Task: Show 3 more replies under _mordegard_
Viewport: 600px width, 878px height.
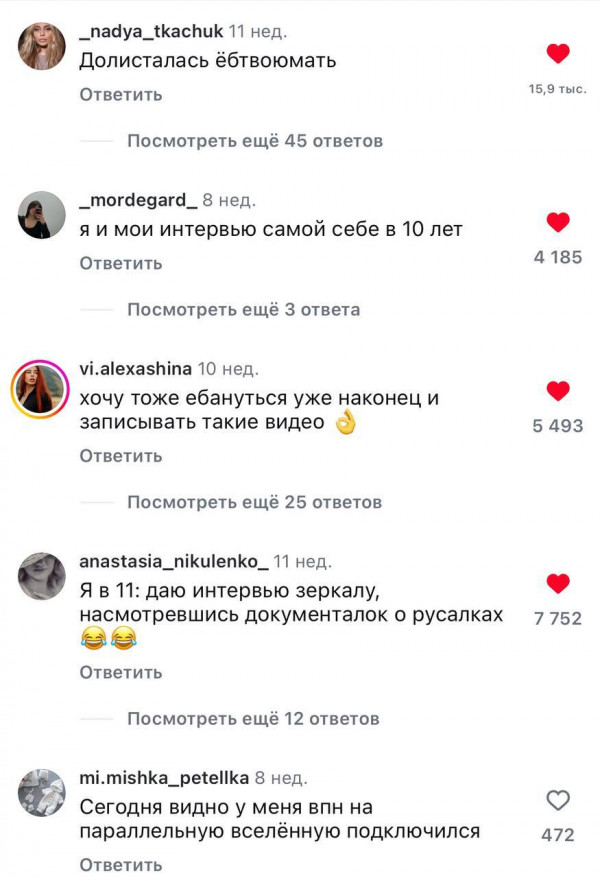Action: (243, 310)
